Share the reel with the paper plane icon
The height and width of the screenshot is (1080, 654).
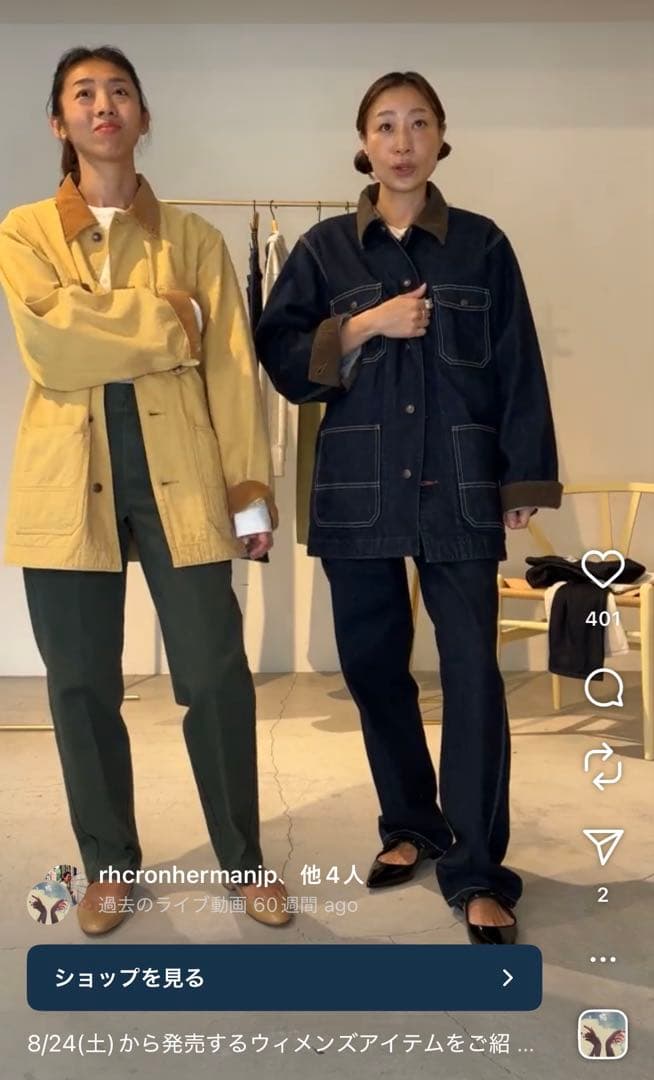tap(603, 846)
